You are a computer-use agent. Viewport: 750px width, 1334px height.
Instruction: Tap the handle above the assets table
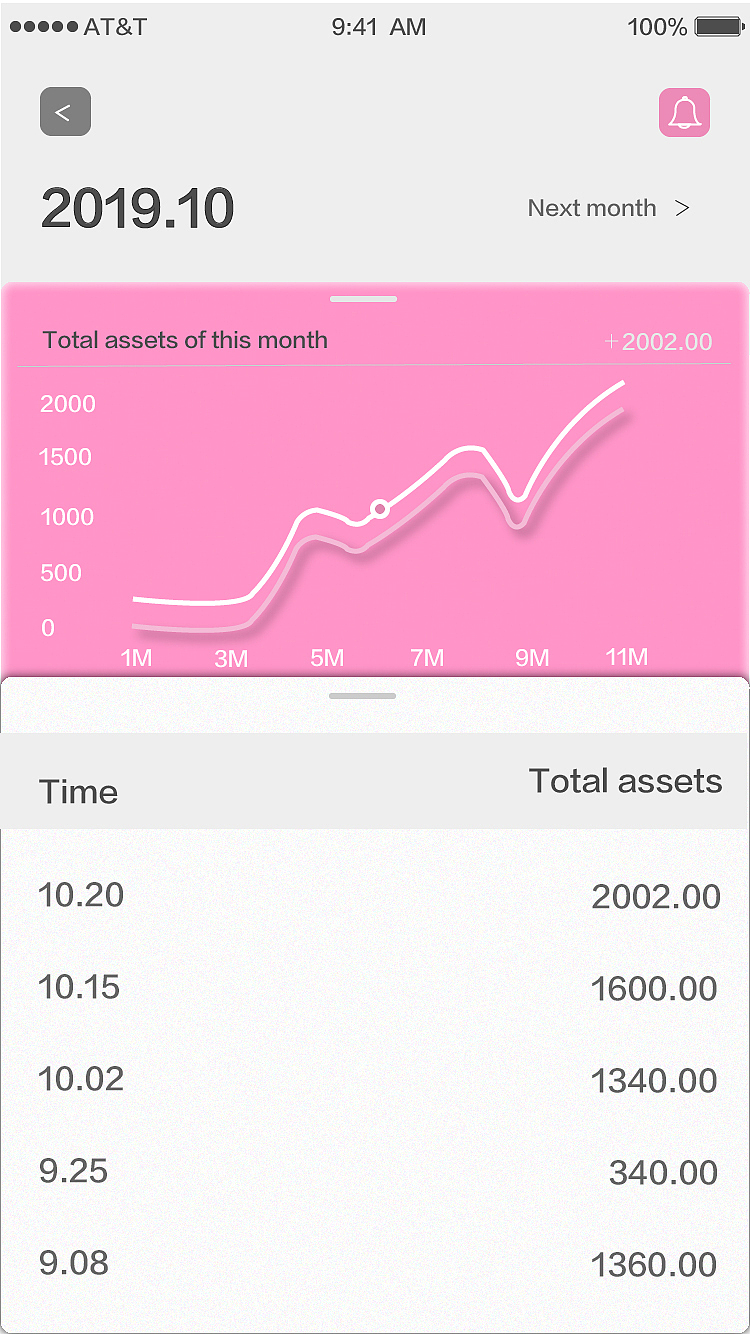point(362,696)
